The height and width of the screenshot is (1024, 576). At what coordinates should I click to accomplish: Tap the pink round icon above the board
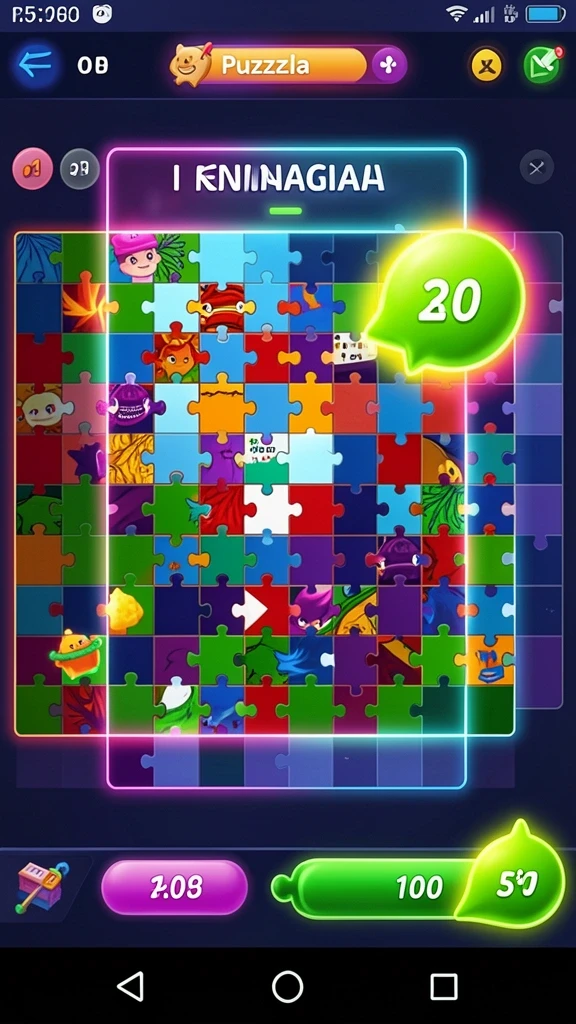[33, 169]
